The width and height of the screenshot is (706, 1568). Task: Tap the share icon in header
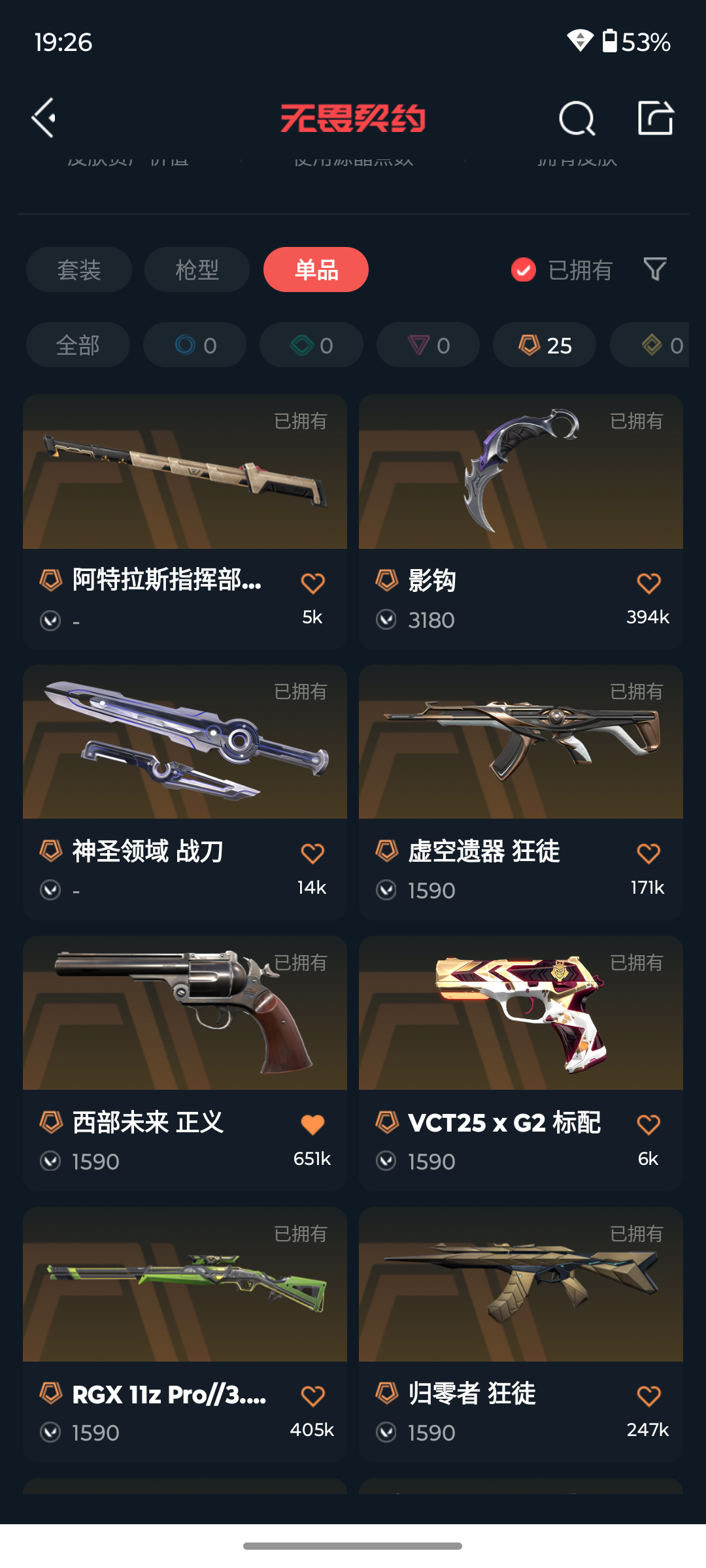[x=656, y=118]
